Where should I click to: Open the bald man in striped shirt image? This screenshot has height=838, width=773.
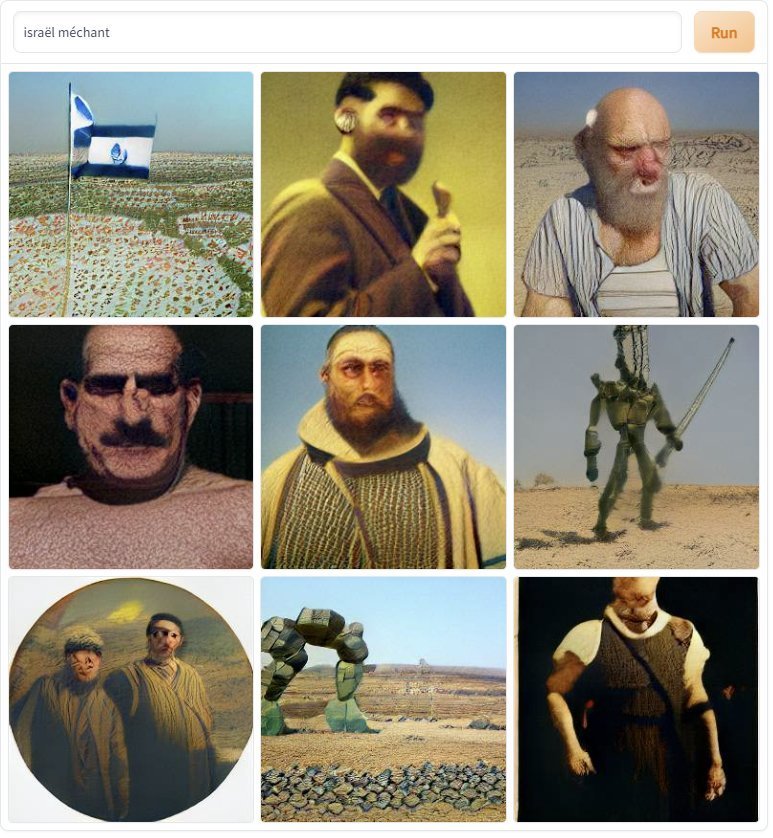(636, 194)
